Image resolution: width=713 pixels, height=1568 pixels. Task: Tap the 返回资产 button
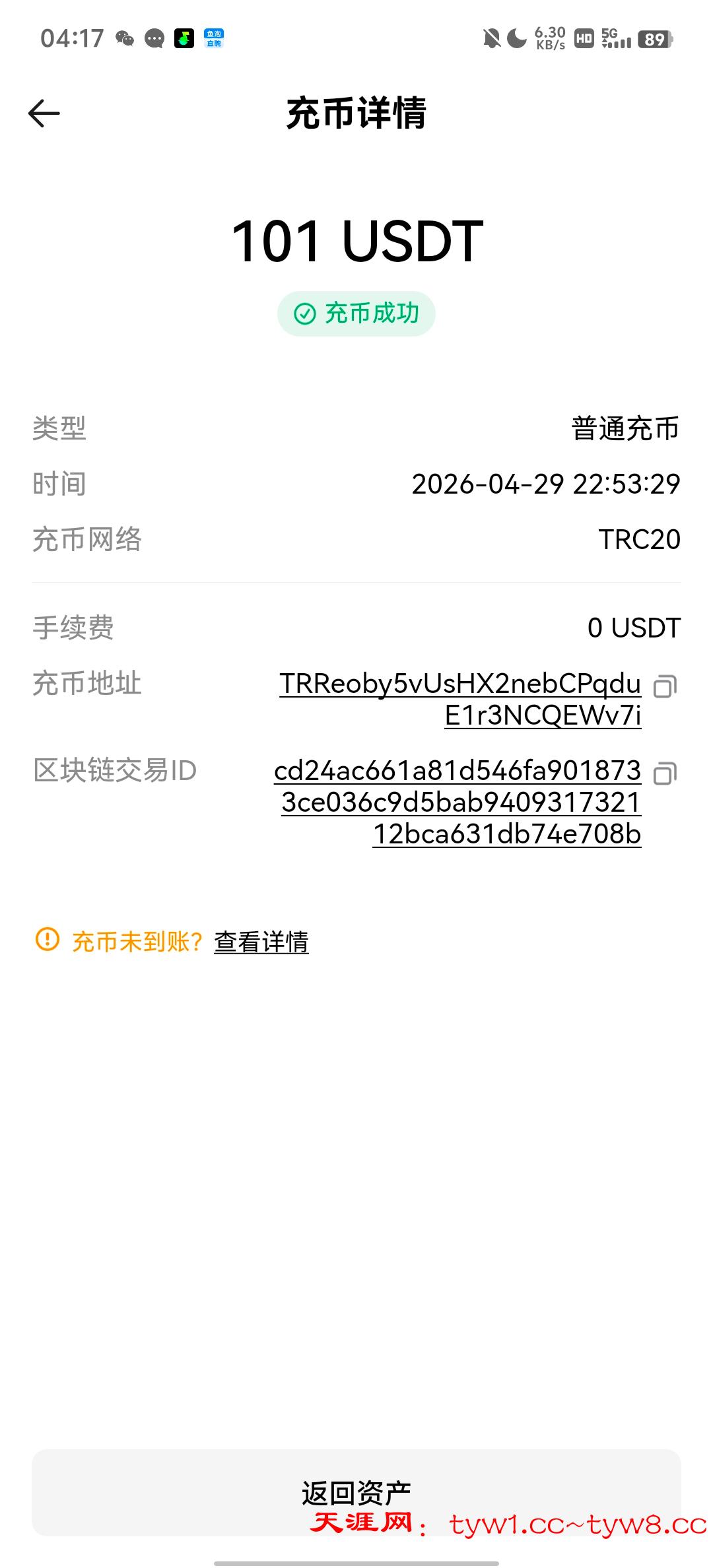(356, 1493)
